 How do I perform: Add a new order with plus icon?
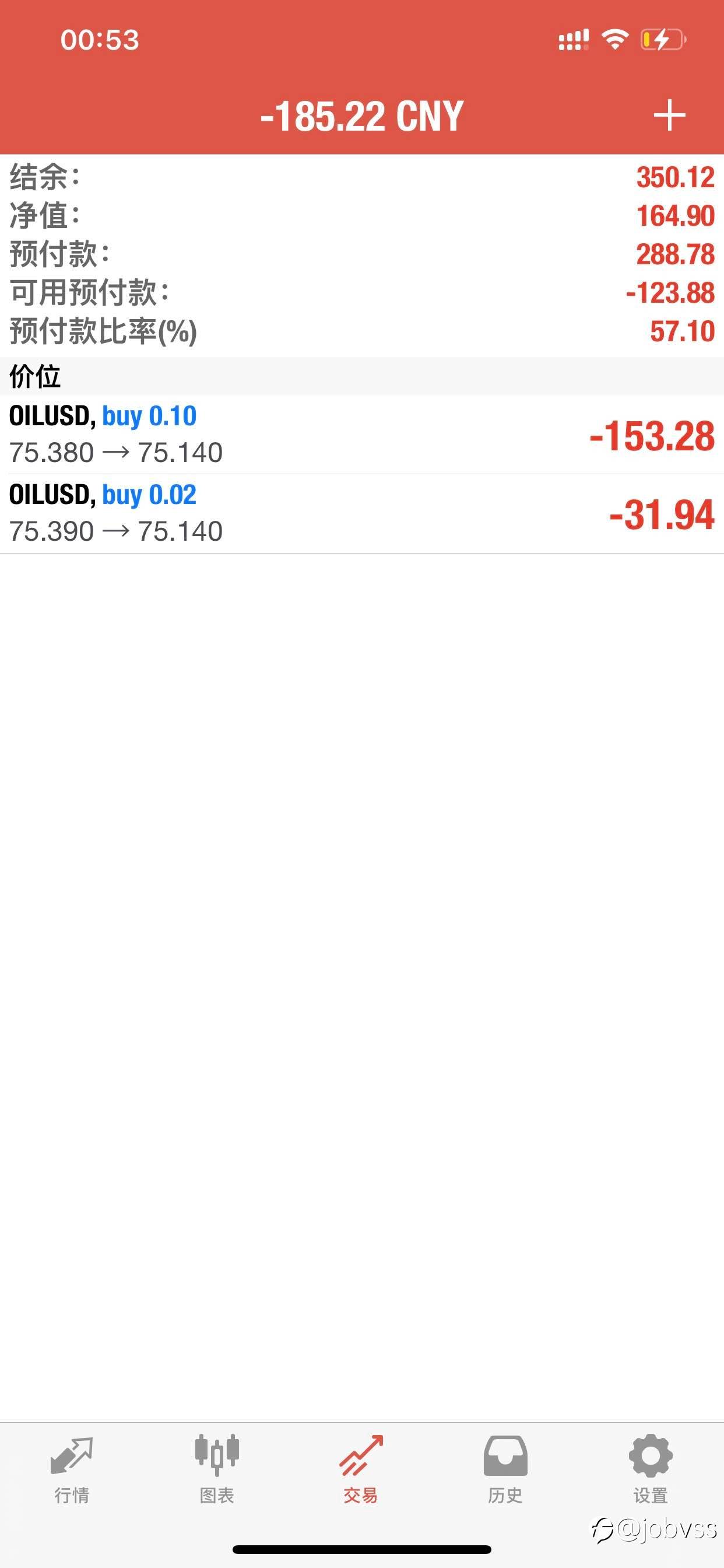pyautogui.click(x=669, y=116)
